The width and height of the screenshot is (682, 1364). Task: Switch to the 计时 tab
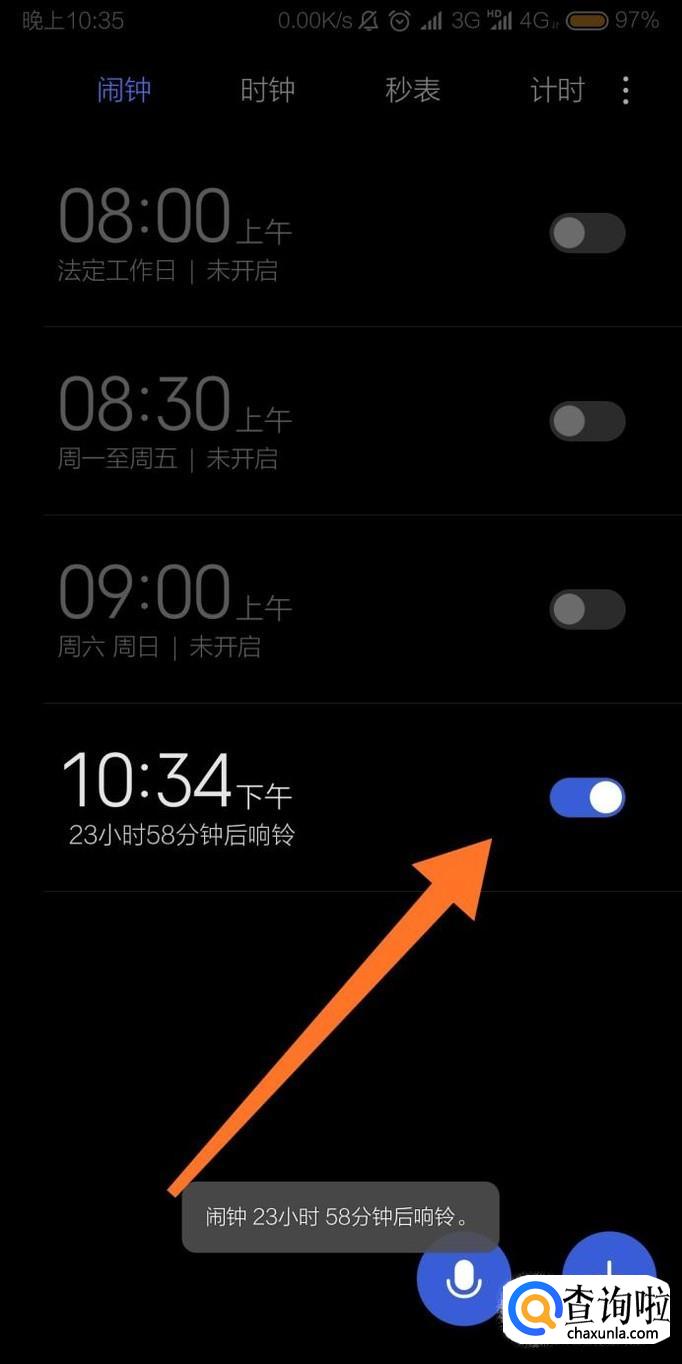pos(556,91)
